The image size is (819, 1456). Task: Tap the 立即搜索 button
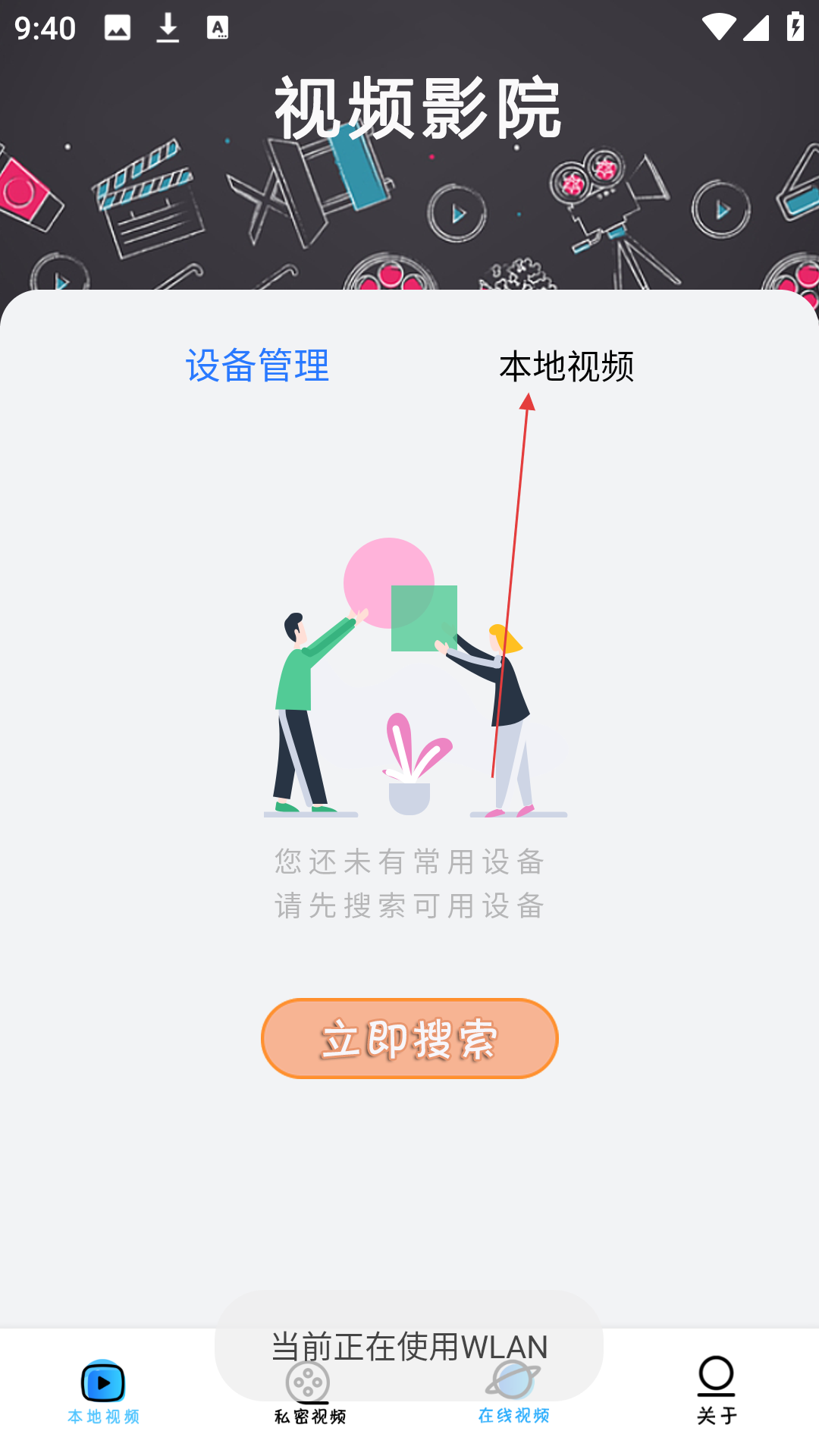point(409,1038)
